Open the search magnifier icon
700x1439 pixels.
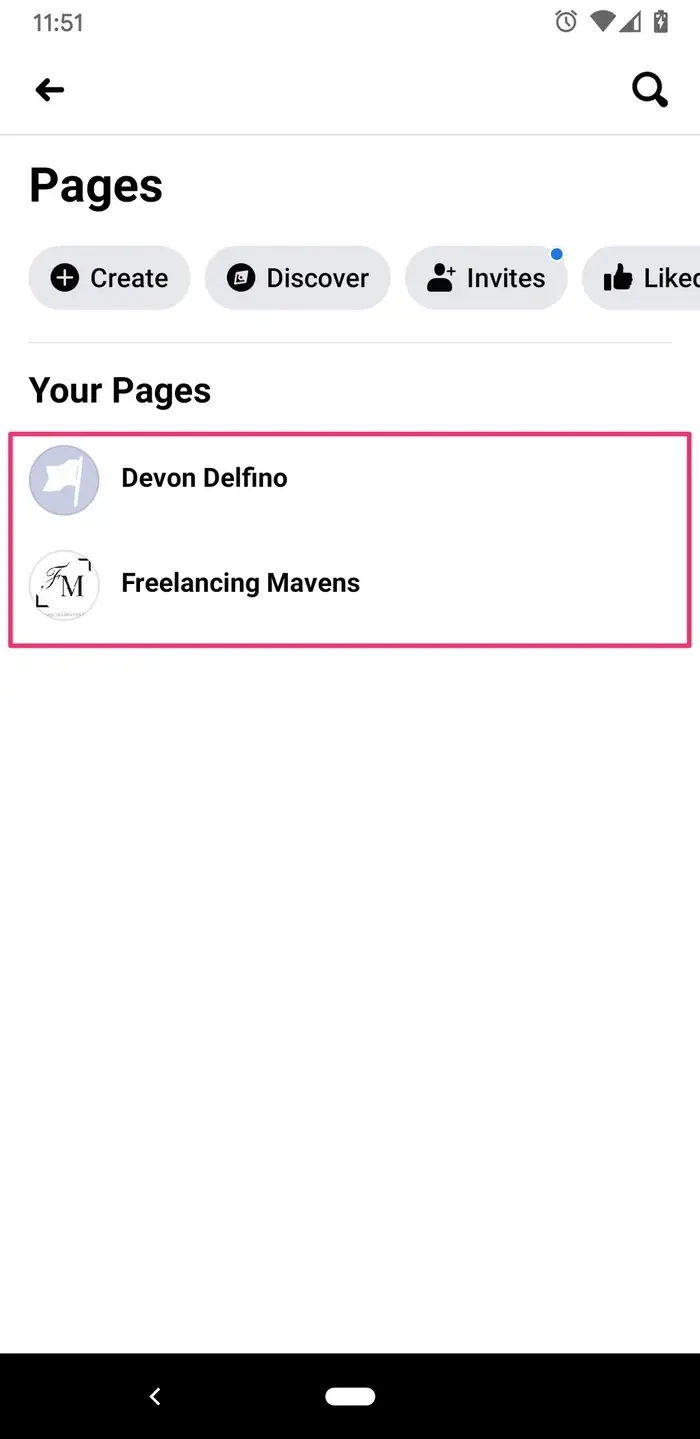pos(650,90)
